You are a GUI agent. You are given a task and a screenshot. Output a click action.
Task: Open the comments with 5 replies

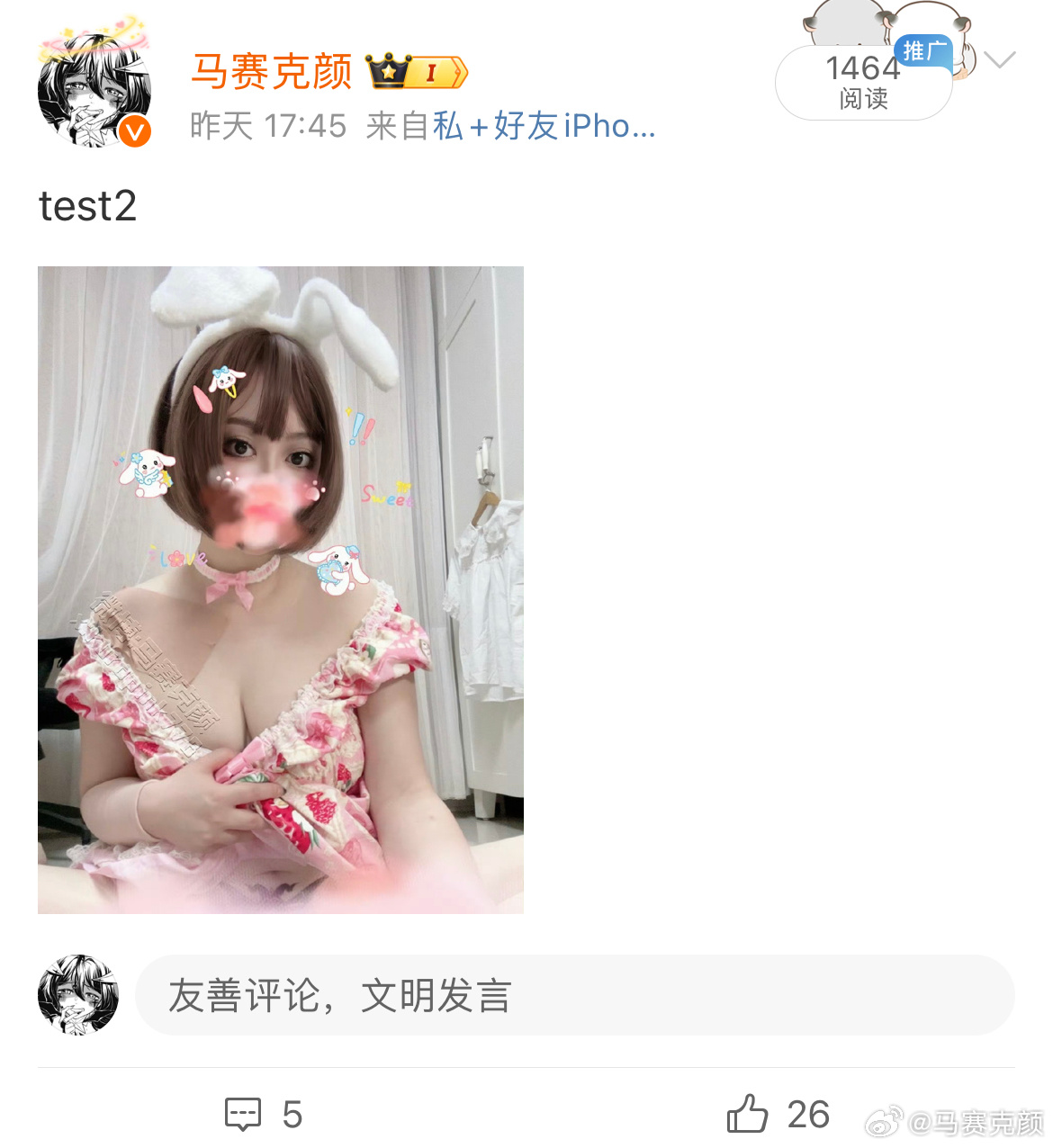[x=263, y=1114]
